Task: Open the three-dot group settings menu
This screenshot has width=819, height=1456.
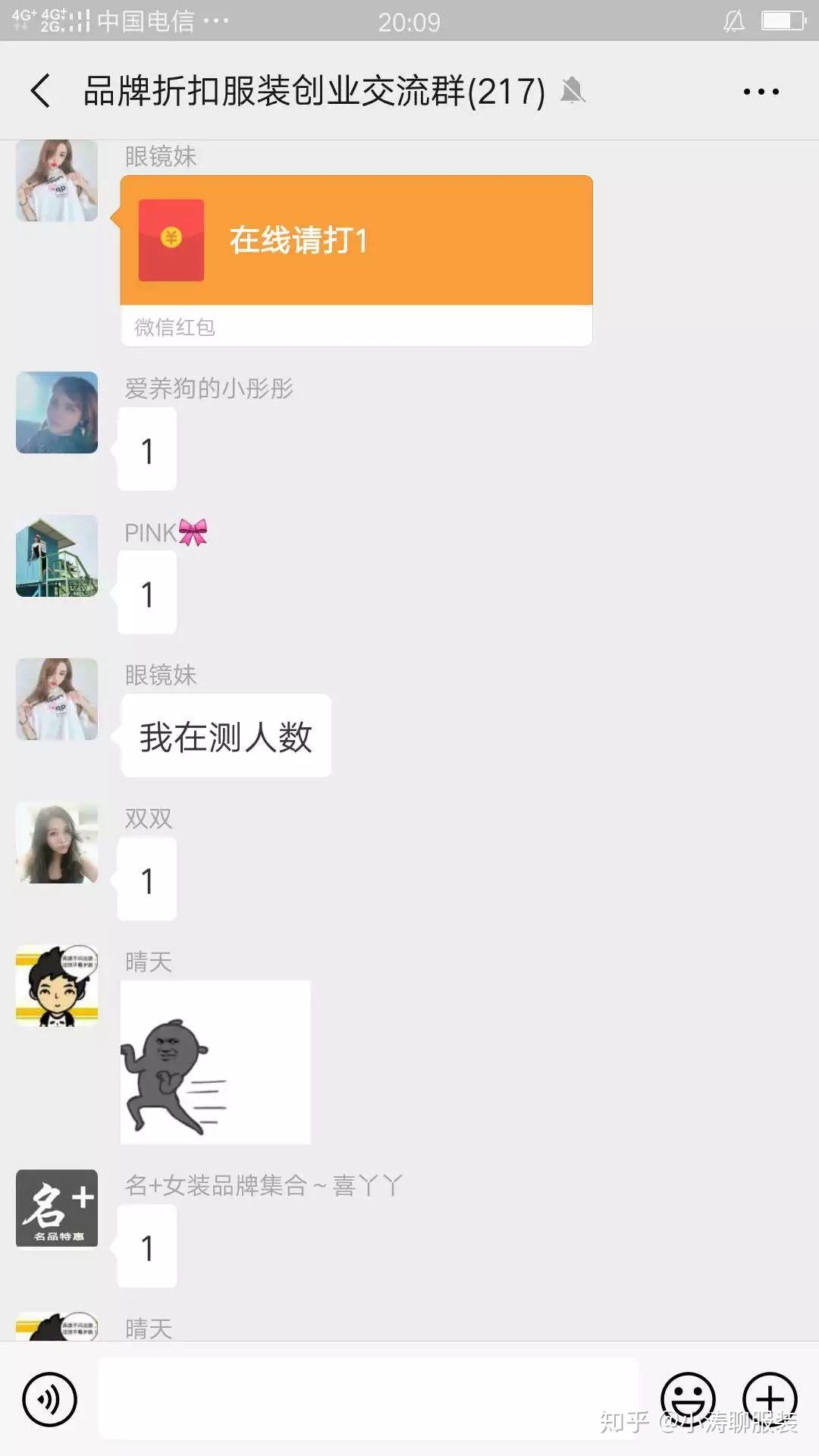Action: pyautogui.click(x=759, y=90)
